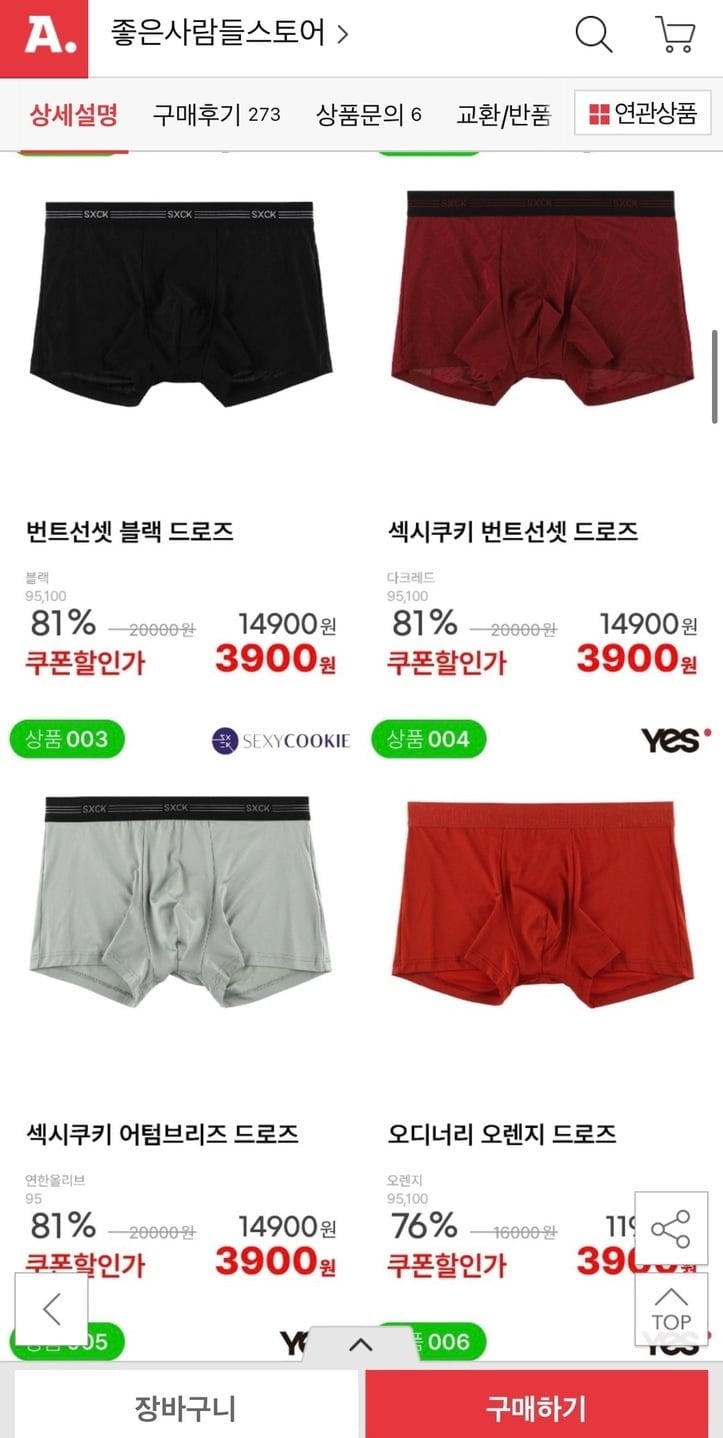Open search with the magnifier icon
Screen dimensions: 723x1438
pos(593,35)
